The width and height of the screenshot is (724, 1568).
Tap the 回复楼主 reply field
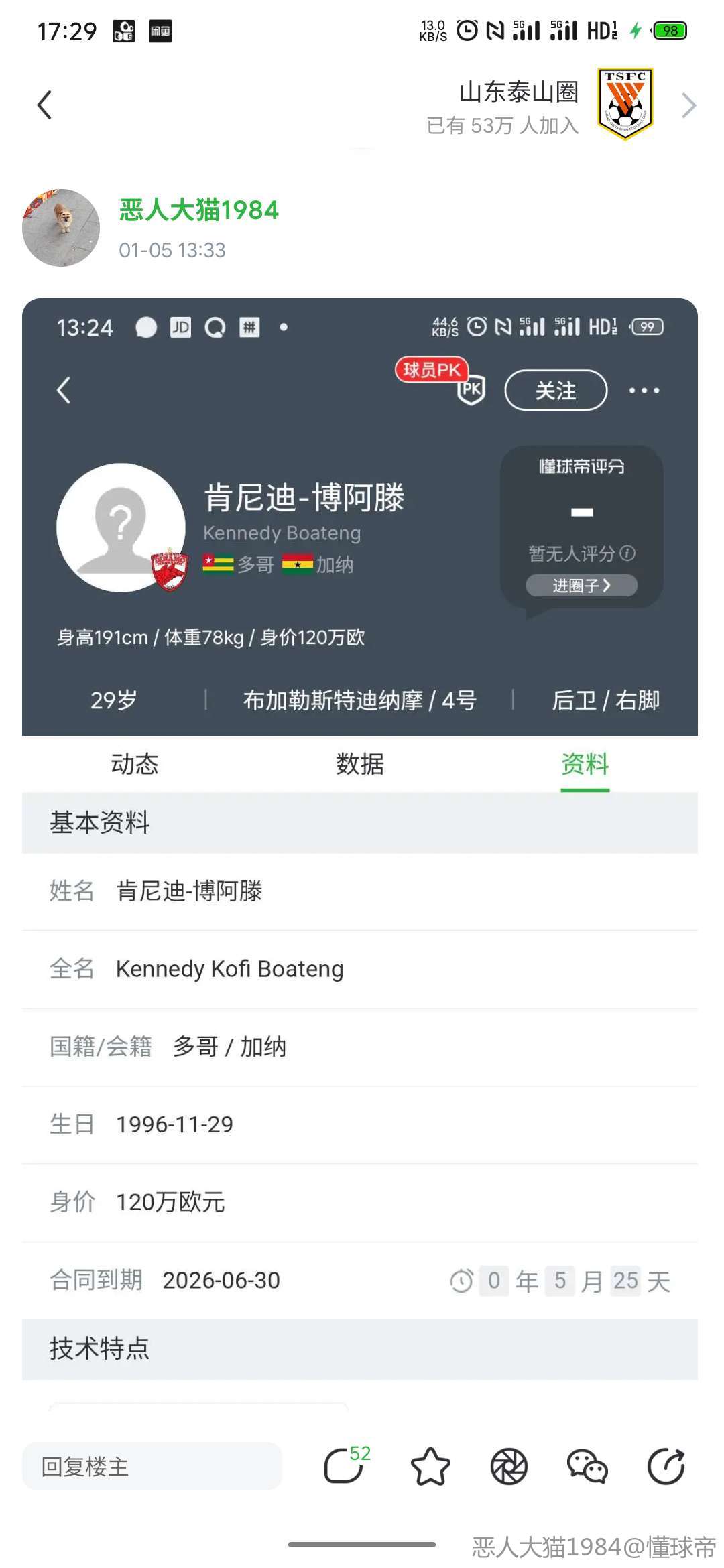coord(152,1466)
